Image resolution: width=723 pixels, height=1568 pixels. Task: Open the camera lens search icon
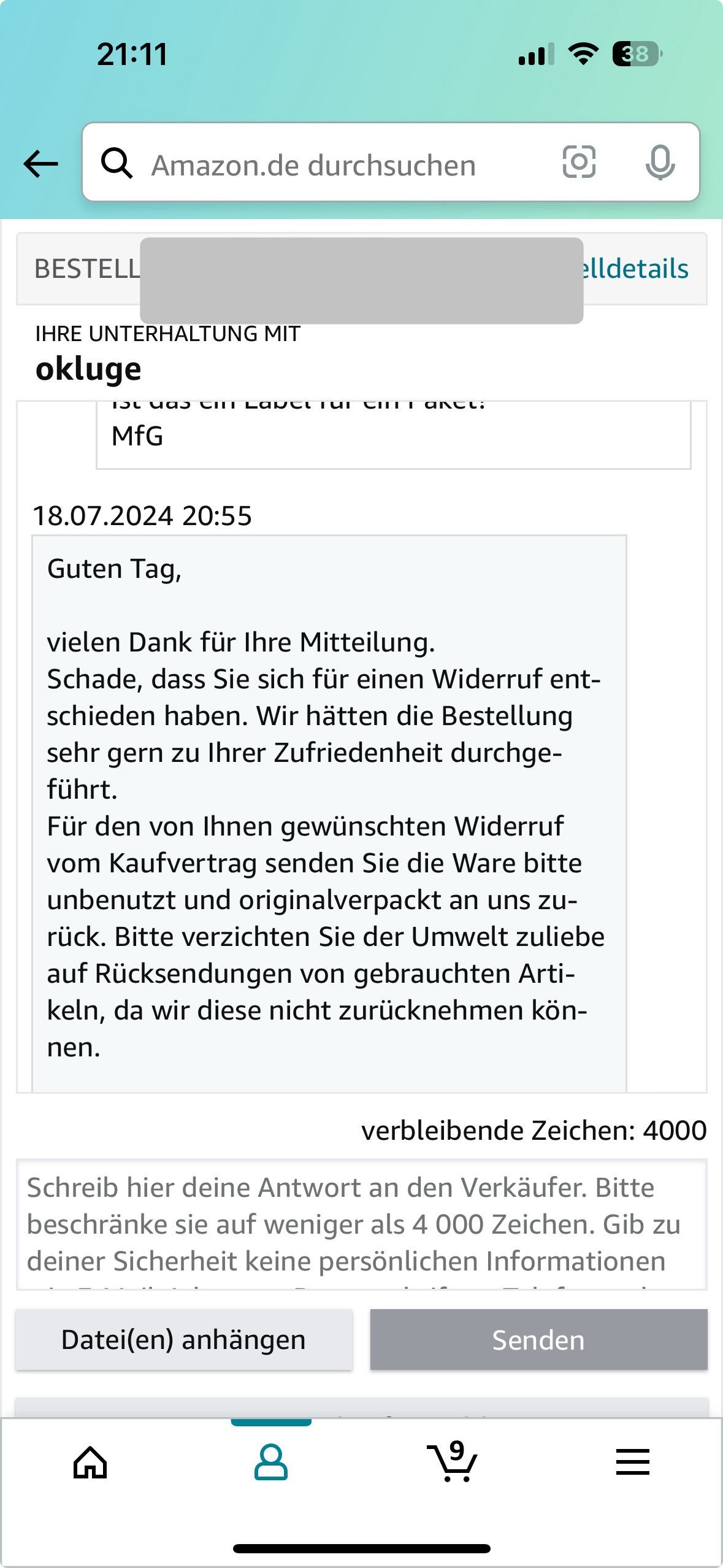pyautogui.click(x=578, y=163)
